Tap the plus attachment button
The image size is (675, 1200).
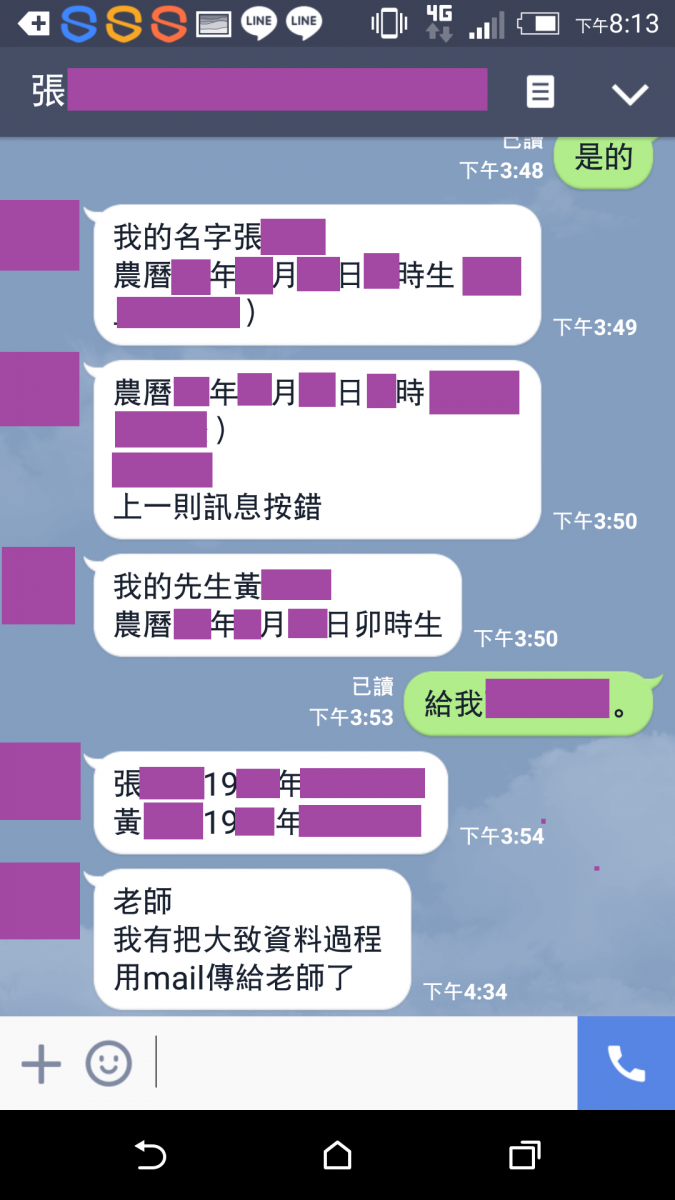(x=41, y=1063)
